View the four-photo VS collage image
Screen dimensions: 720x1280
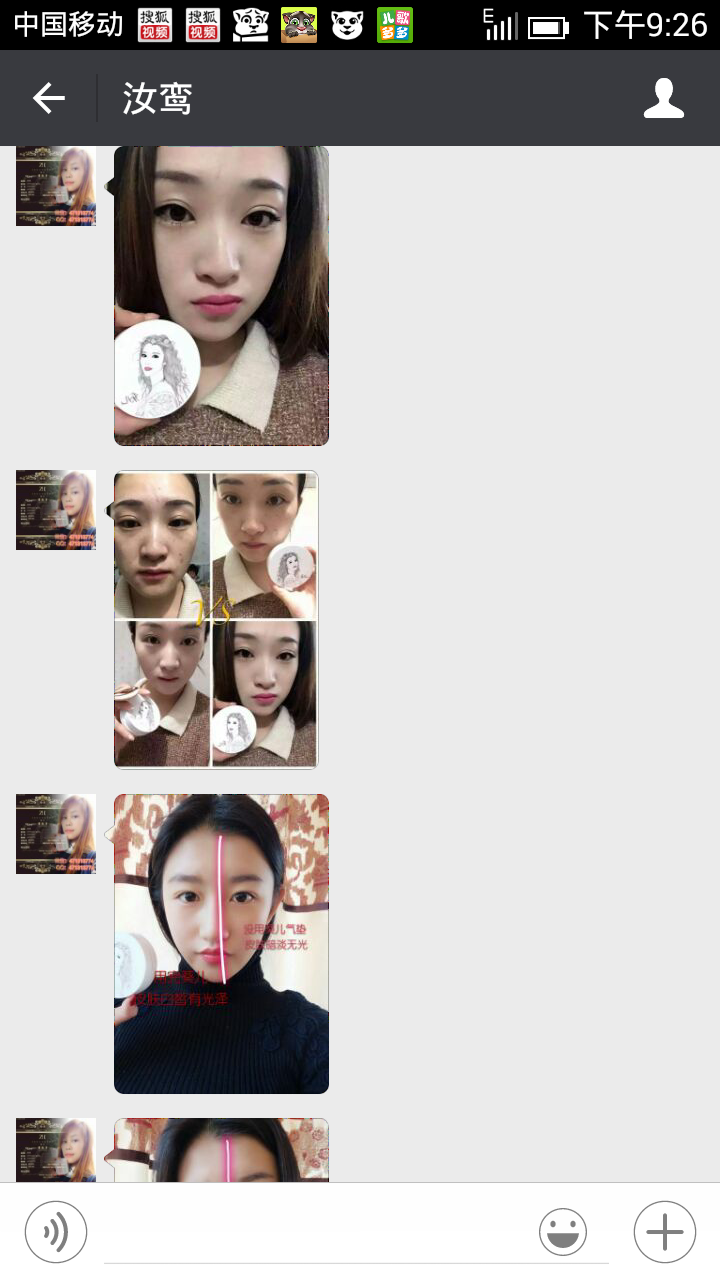click(216, 619)
